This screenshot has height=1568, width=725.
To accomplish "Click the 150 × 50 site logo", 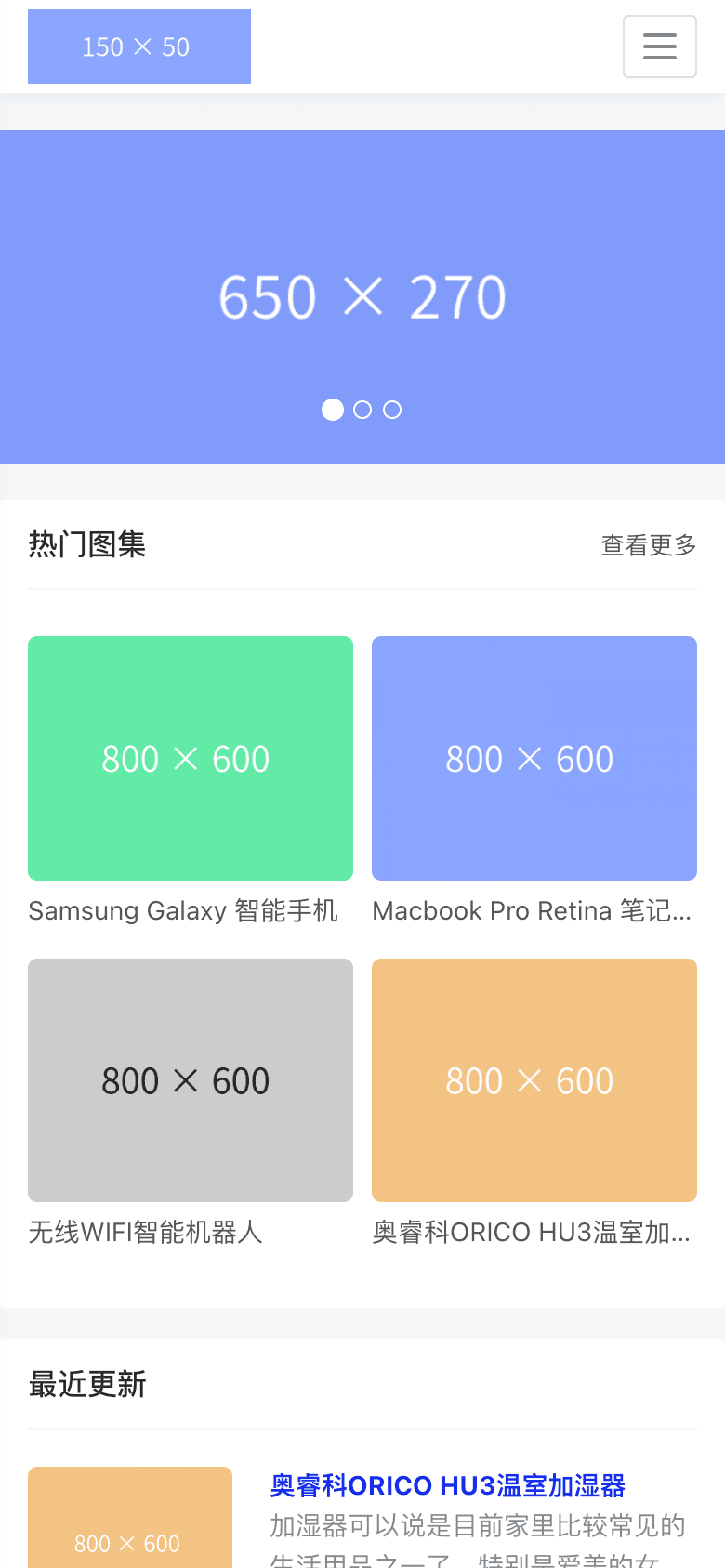I will [x=139, y=46].
